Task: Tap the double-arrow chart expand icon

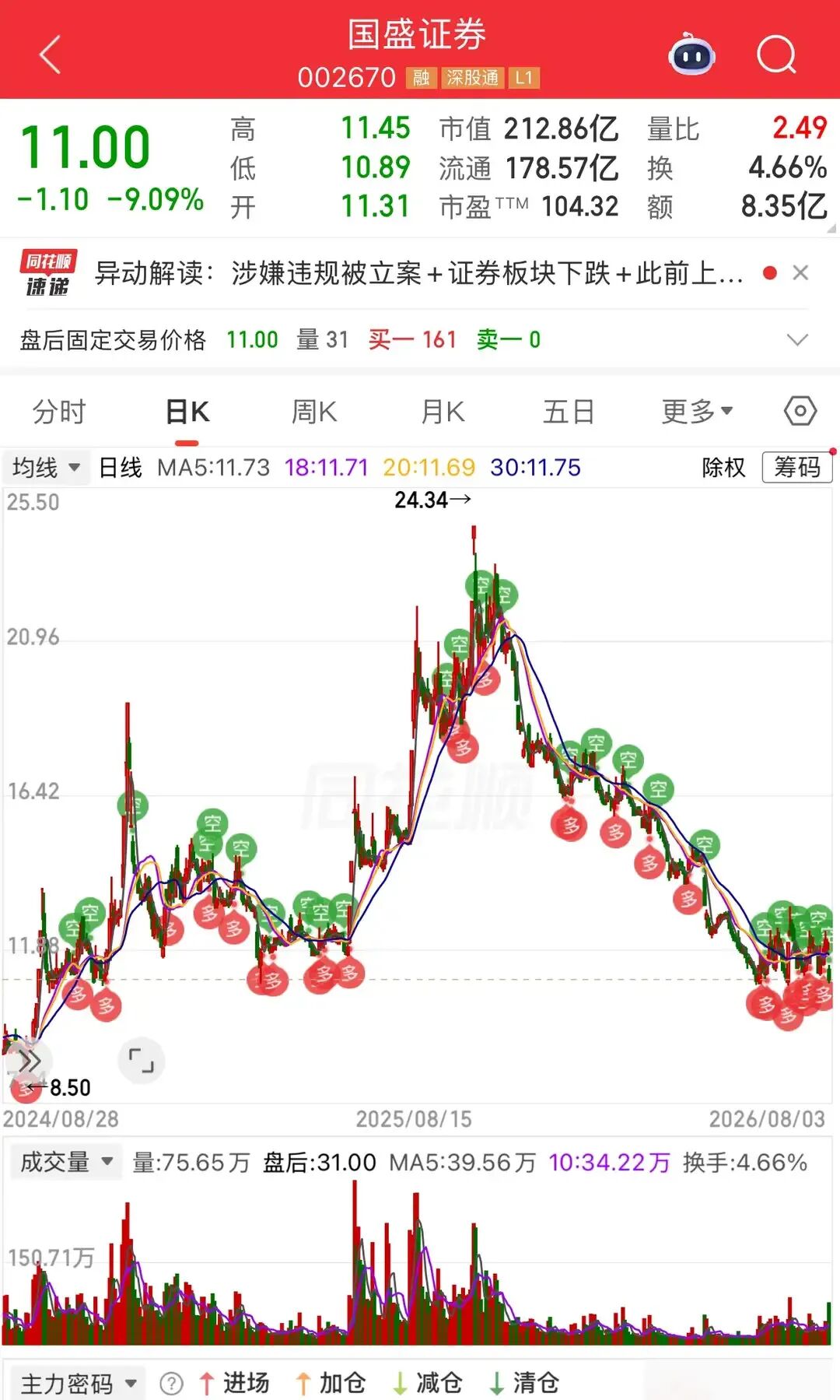Action: [x=29, y=1061]
